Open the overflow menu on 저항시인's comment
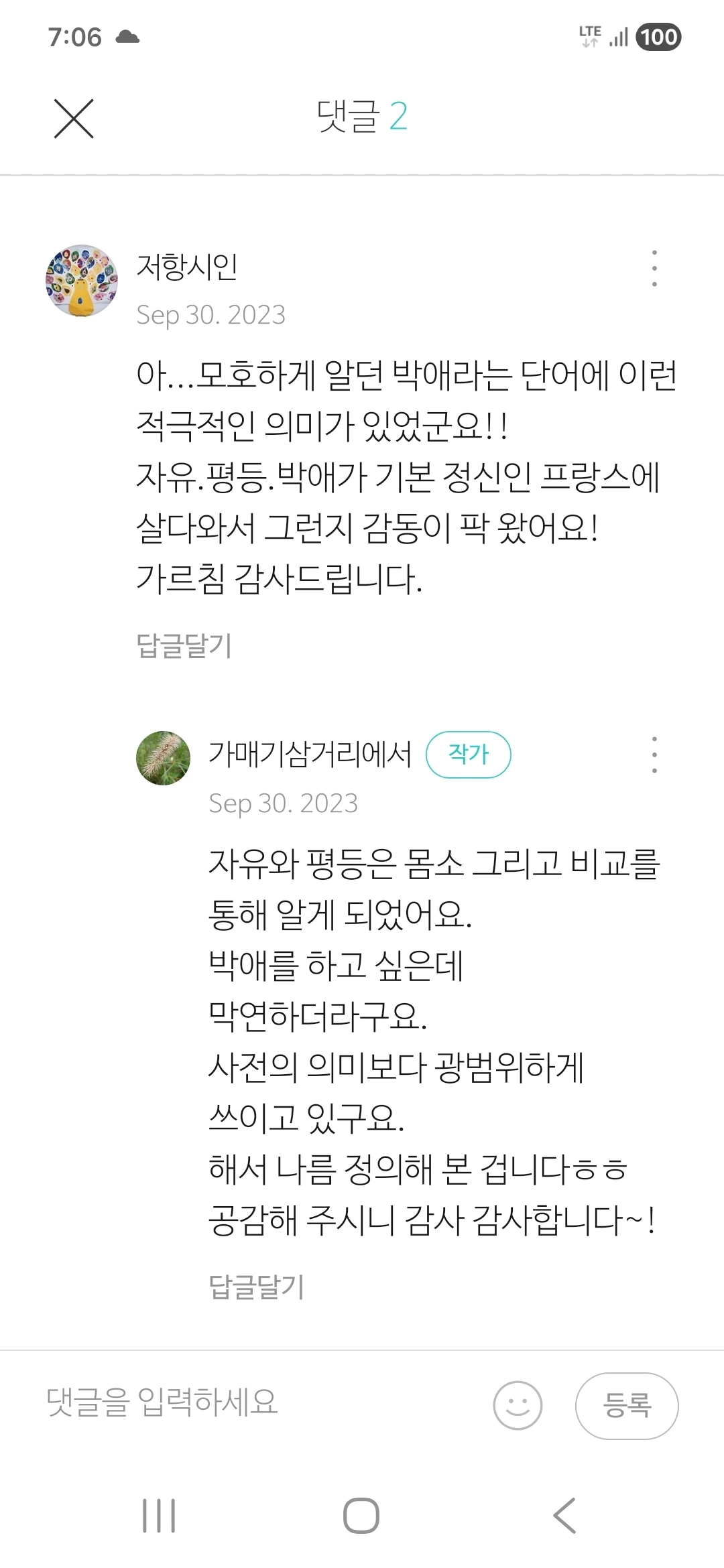This screenshot has height=1568, width=724. [x=654, y=268]
